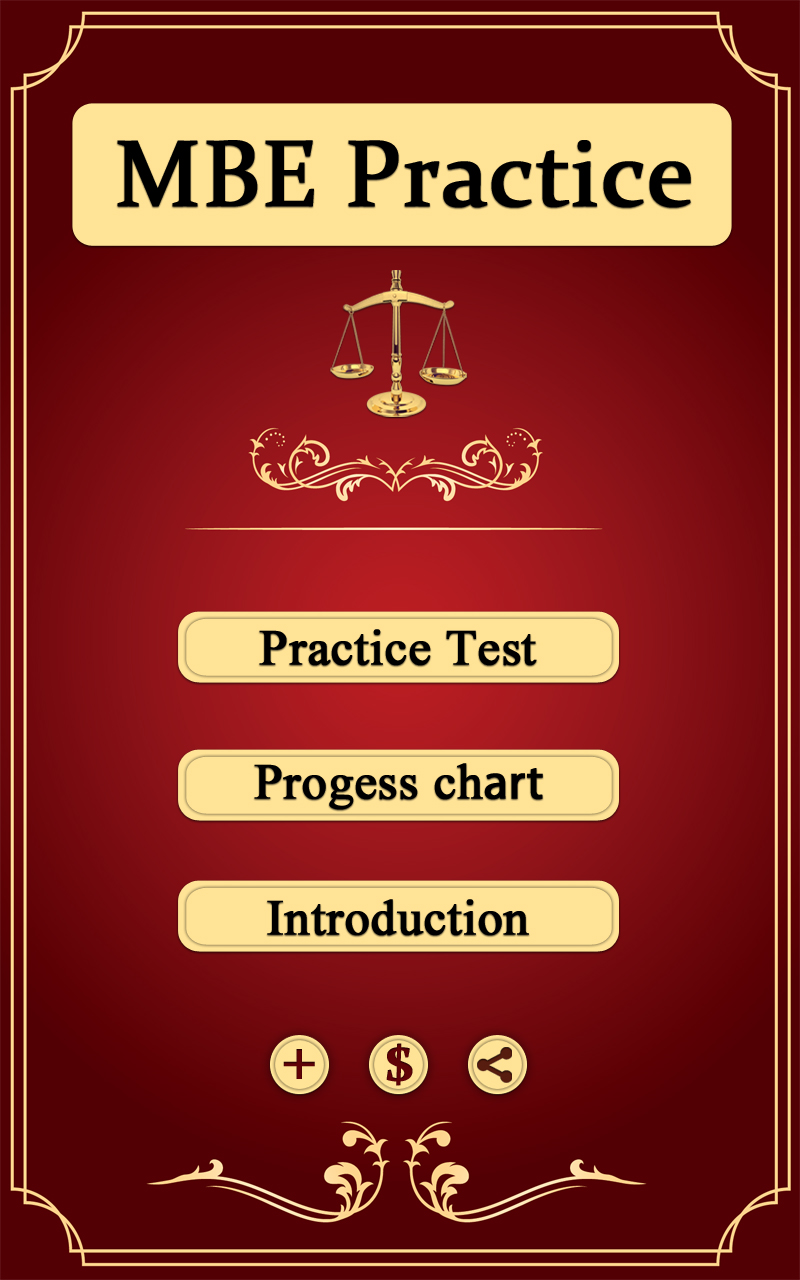
Task: Tap the plus icon button
Action: (x=299, y=1064)
